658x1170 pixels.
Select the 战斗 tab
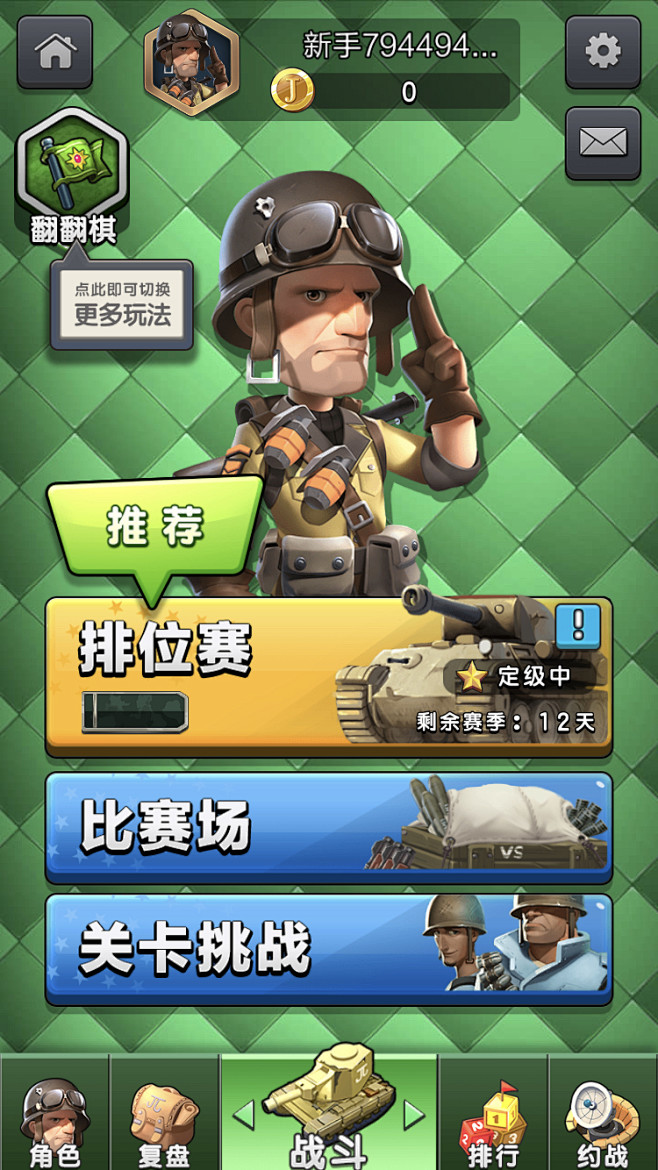pyautogui.click(x=328, y=1110)
